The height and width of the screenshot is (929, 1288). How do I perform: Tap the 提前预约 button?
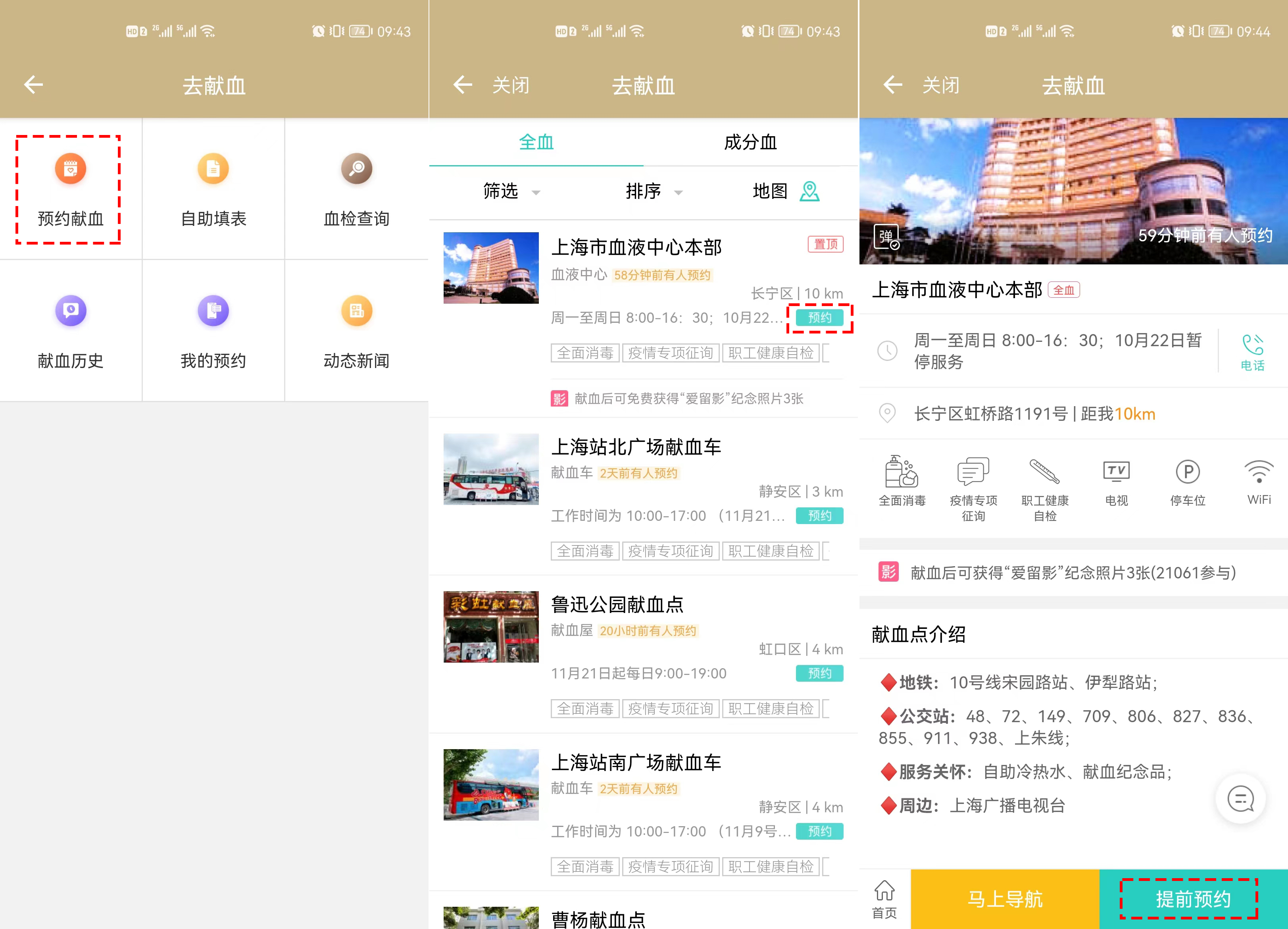click(x=1194, y=899)
